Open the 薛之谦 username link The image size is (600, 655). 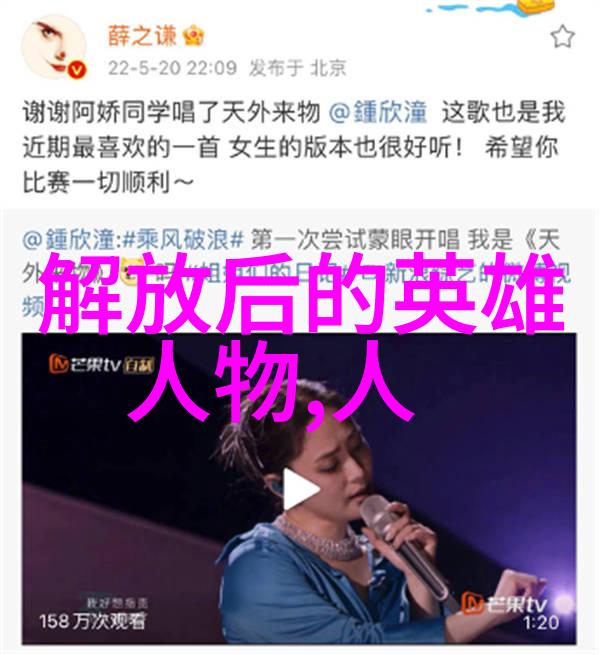(142, 37)
